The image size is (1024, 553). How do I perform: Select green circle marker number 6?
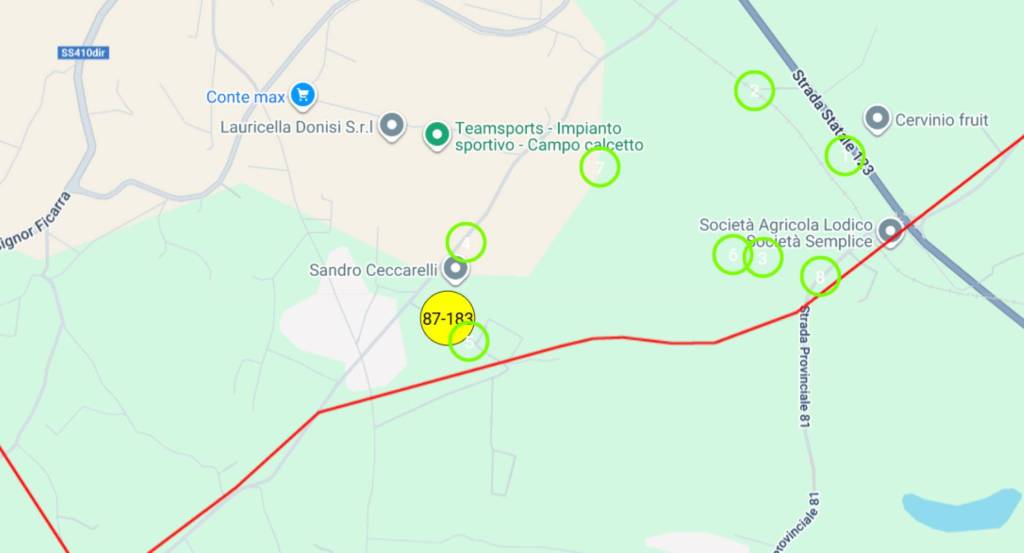tap(732, 255)
